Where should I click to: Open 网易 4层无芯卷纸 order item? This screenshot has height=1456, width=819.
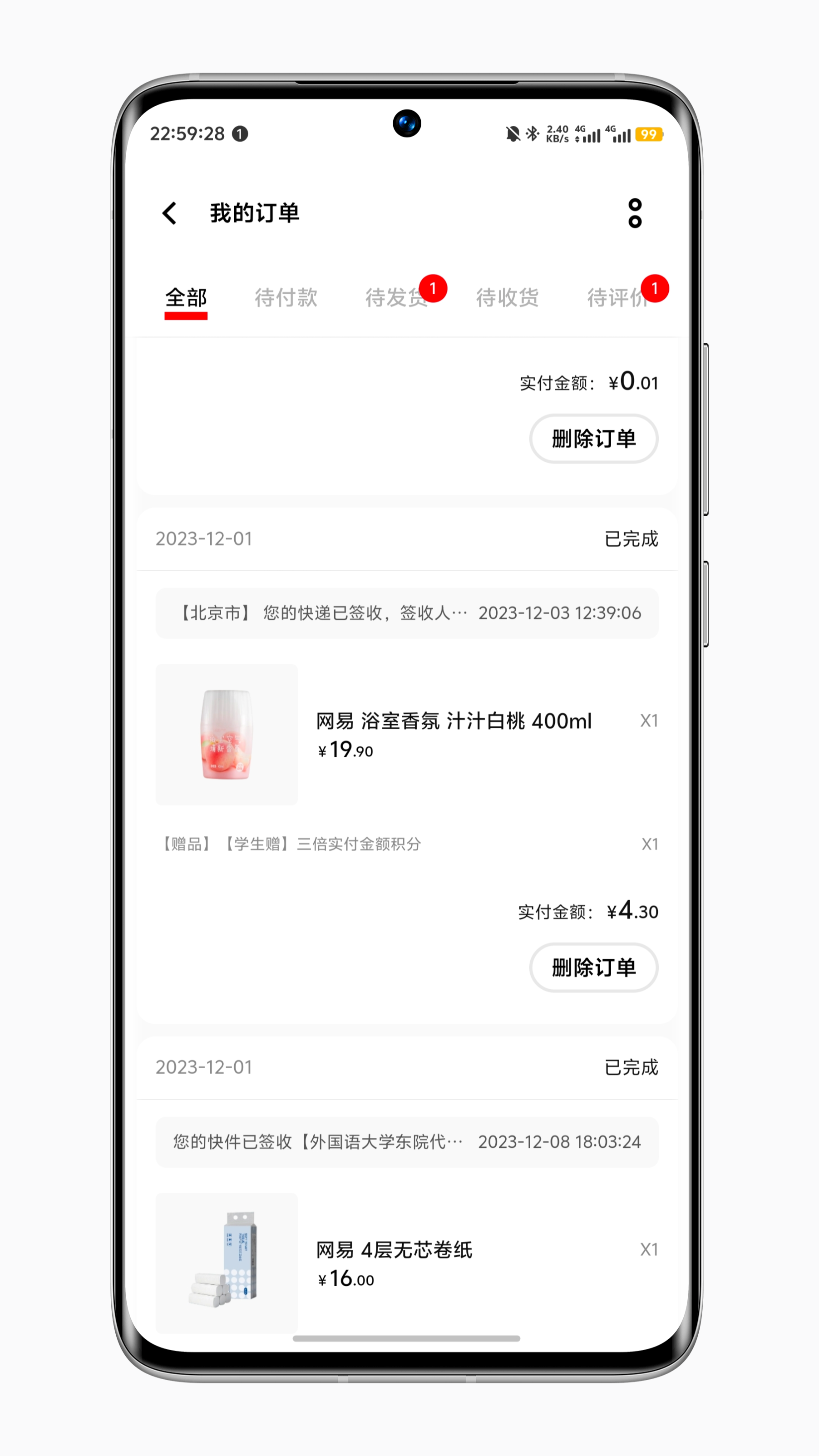394,1250
